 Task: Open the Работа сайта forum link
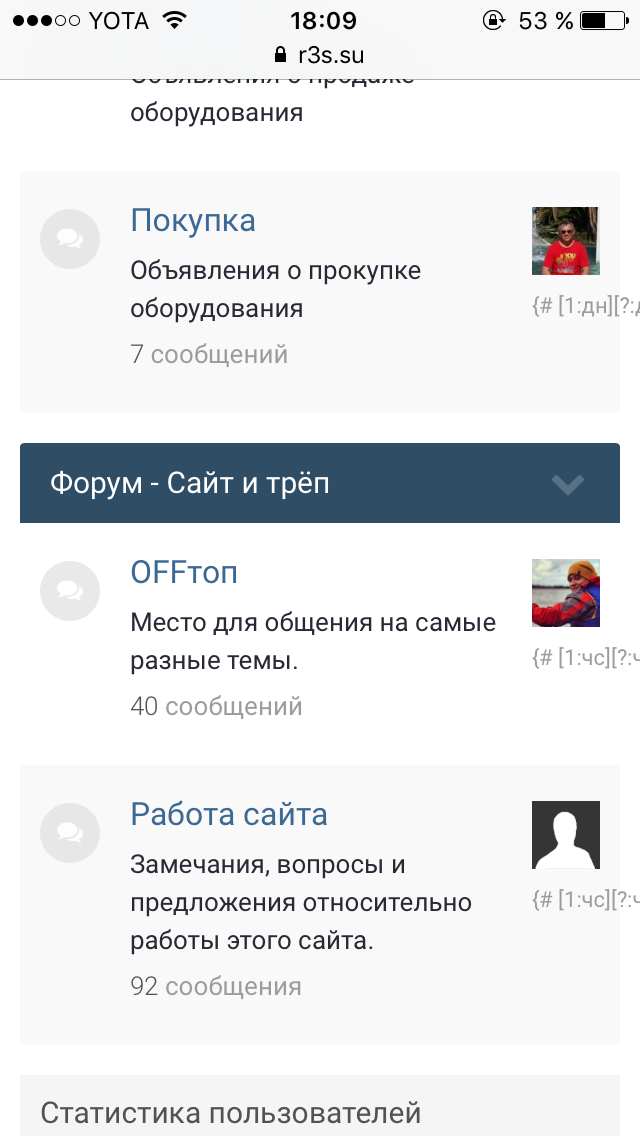pos(229,814)
